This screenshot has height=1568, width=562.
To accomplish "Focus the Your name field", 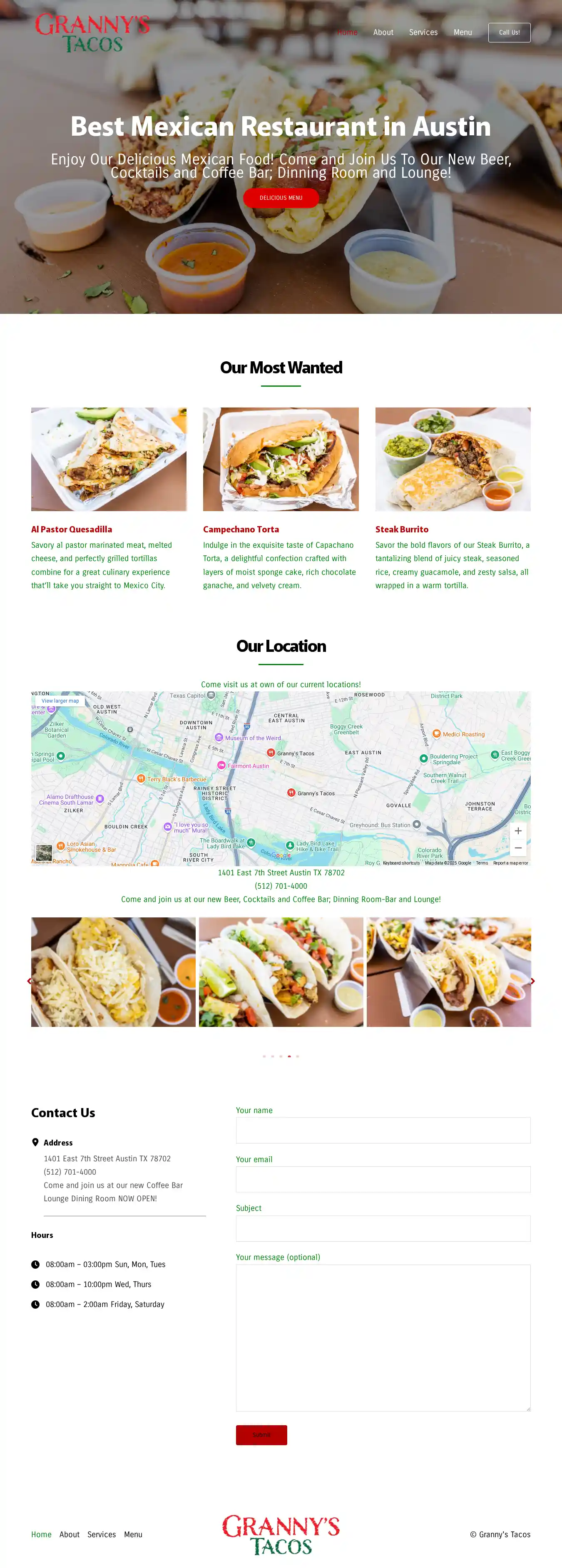I will (x=383, y=1131).
